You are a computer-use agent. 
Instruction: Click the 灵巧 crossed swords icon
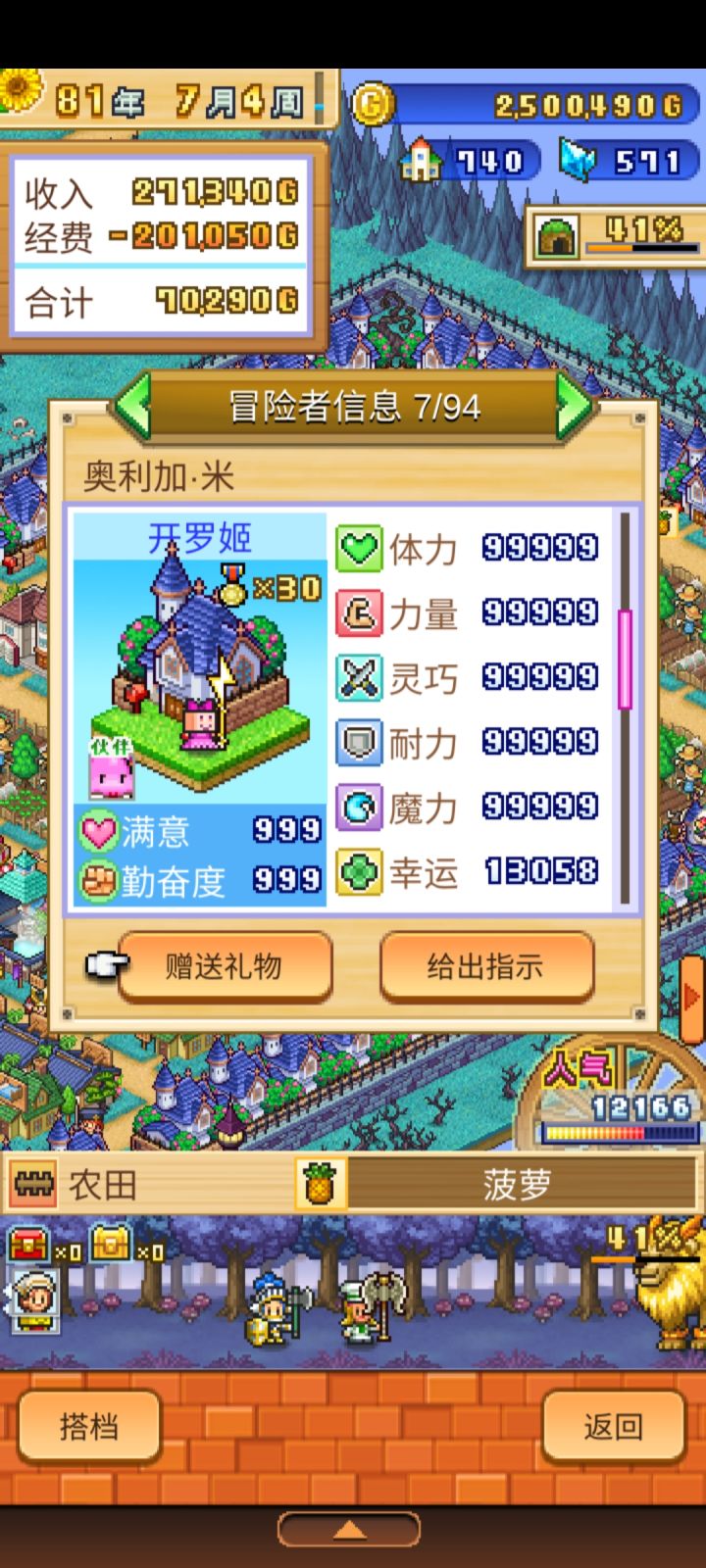[360, 679]
